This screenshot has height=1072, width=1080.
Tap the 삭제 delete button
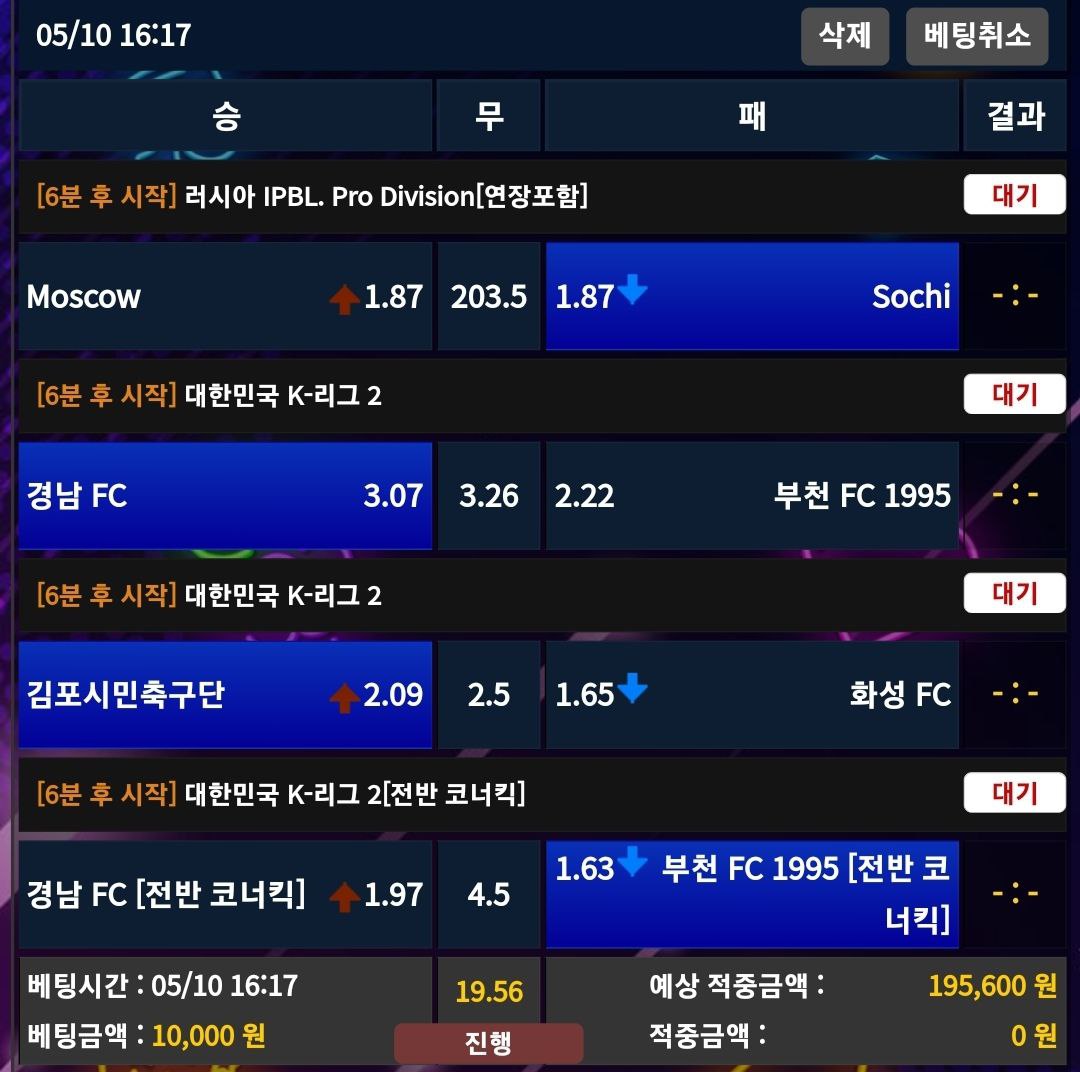pyautogui.click(x=845, y=36)
